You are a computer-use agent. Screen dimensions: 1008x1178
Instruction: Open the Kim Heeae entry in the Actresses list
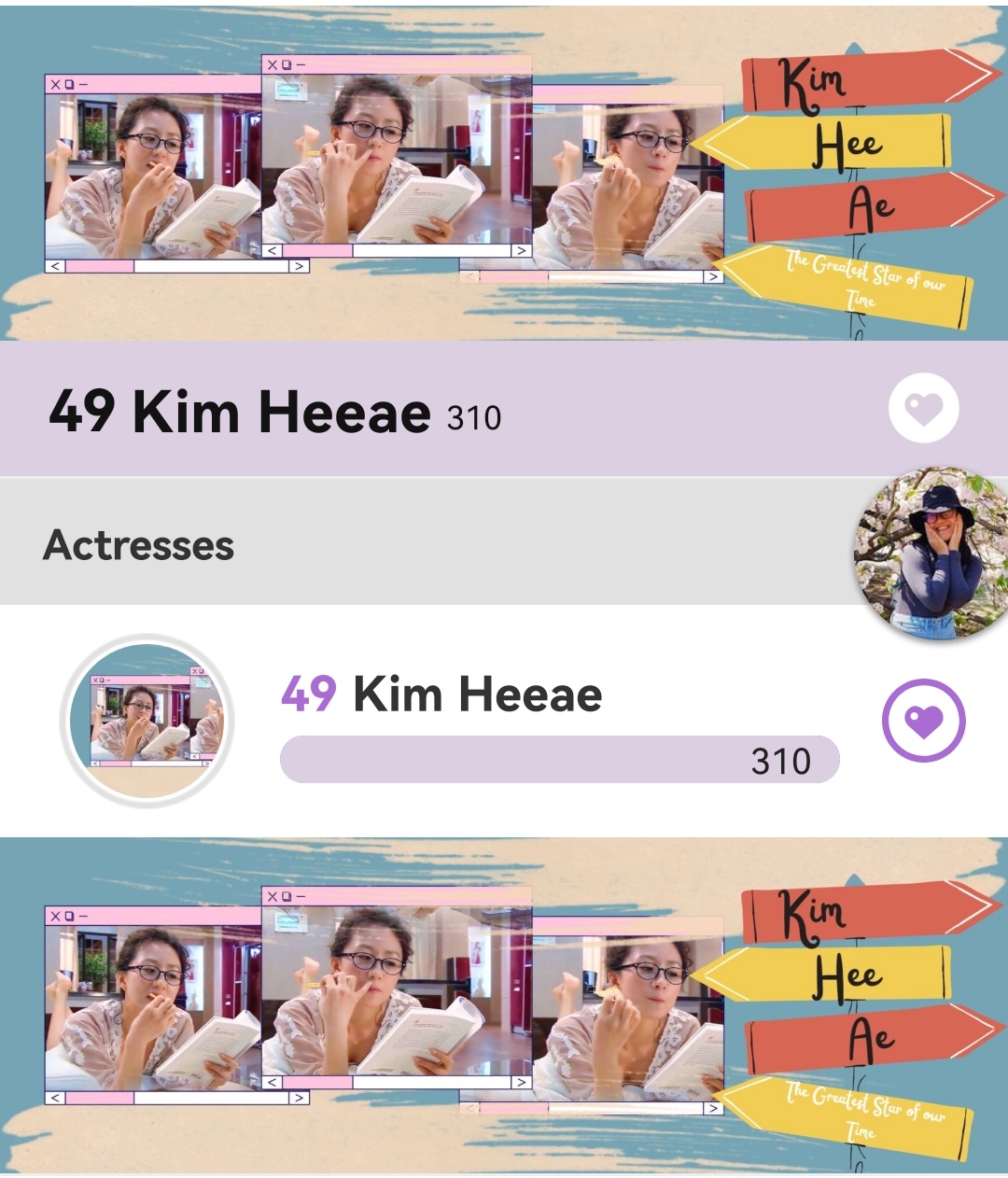[x=478, y=695]
